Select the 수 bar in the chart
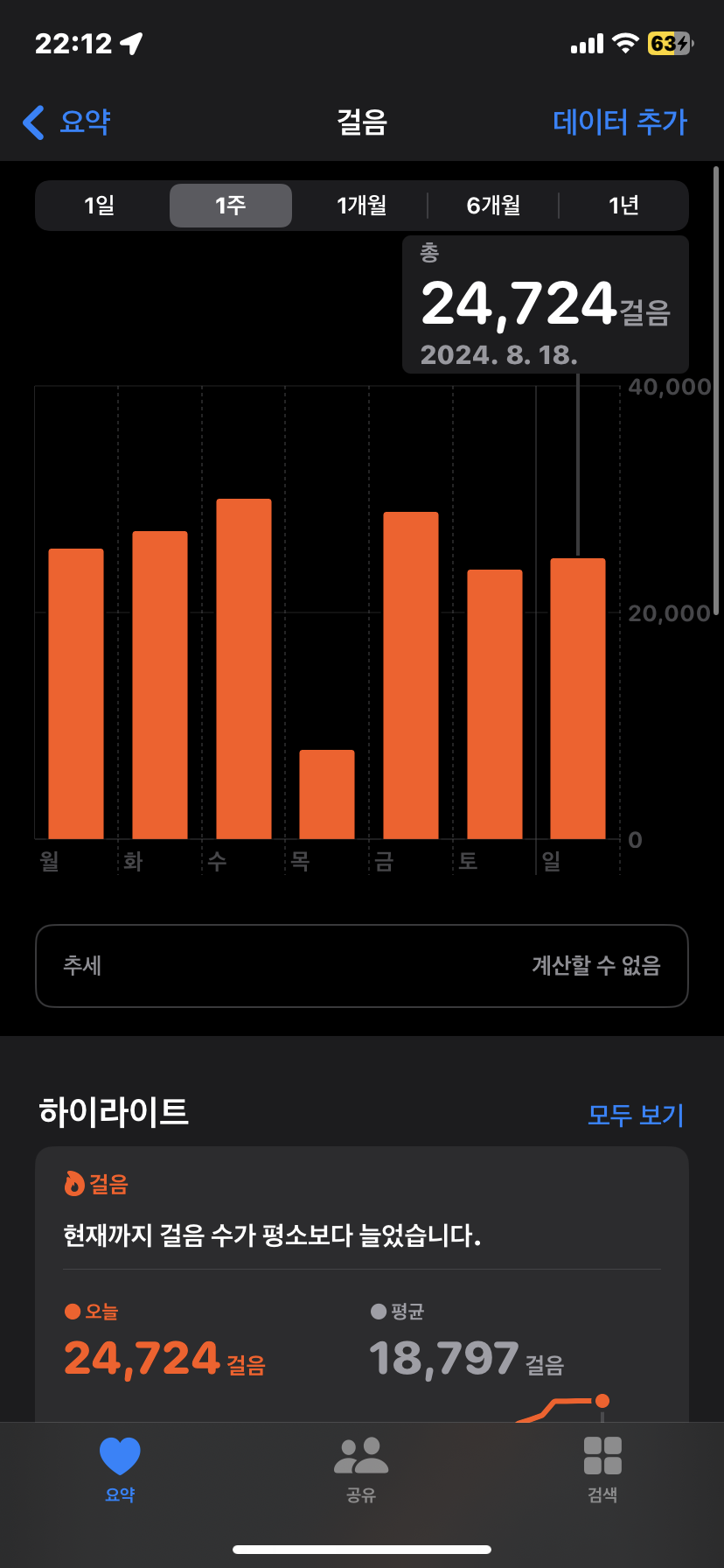Viewport: 724px width, 1568px height. 244,669
